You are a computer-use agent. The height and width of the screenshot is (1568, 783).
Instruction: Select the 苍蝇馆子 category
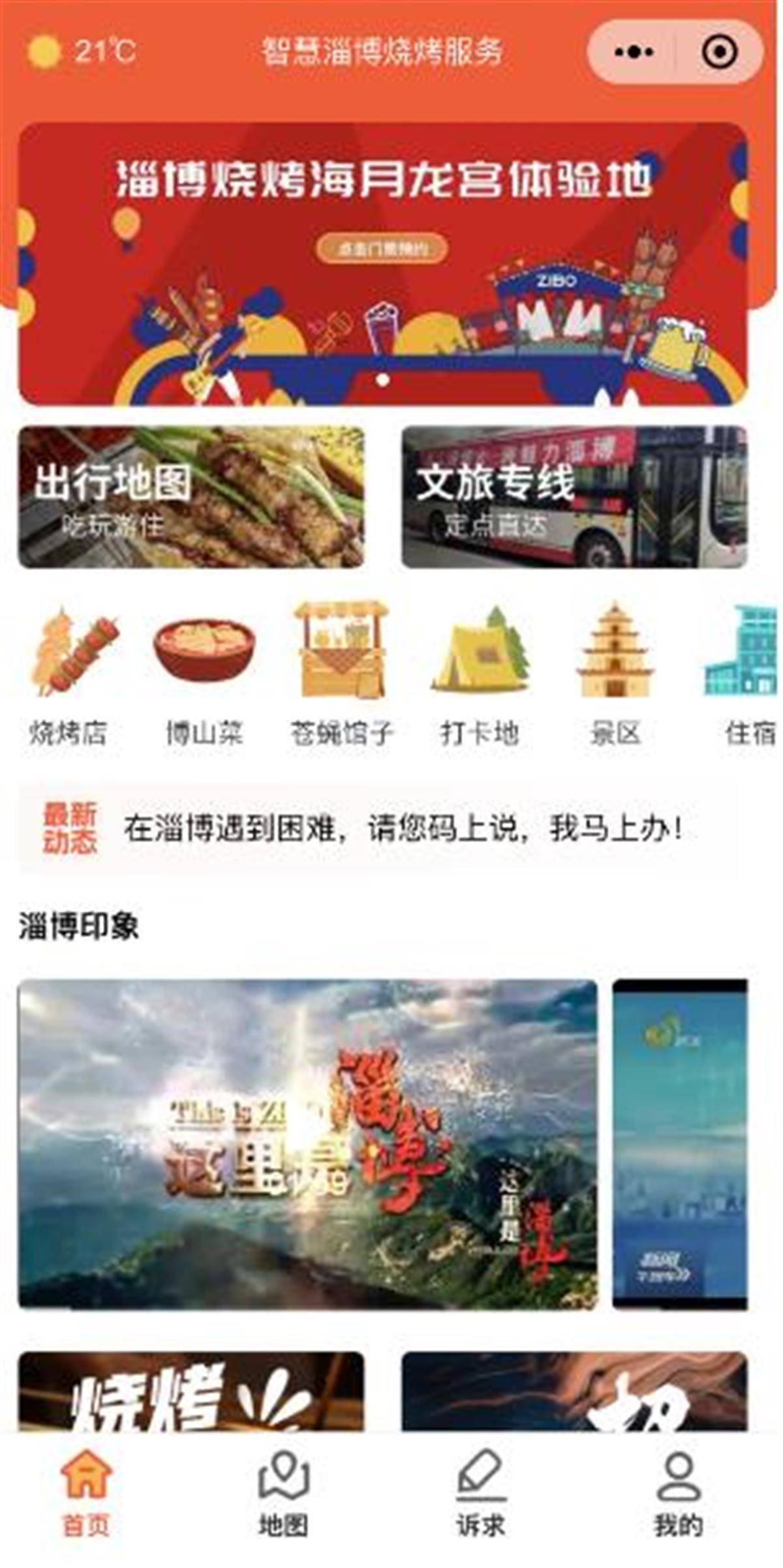tap(341, 675)
